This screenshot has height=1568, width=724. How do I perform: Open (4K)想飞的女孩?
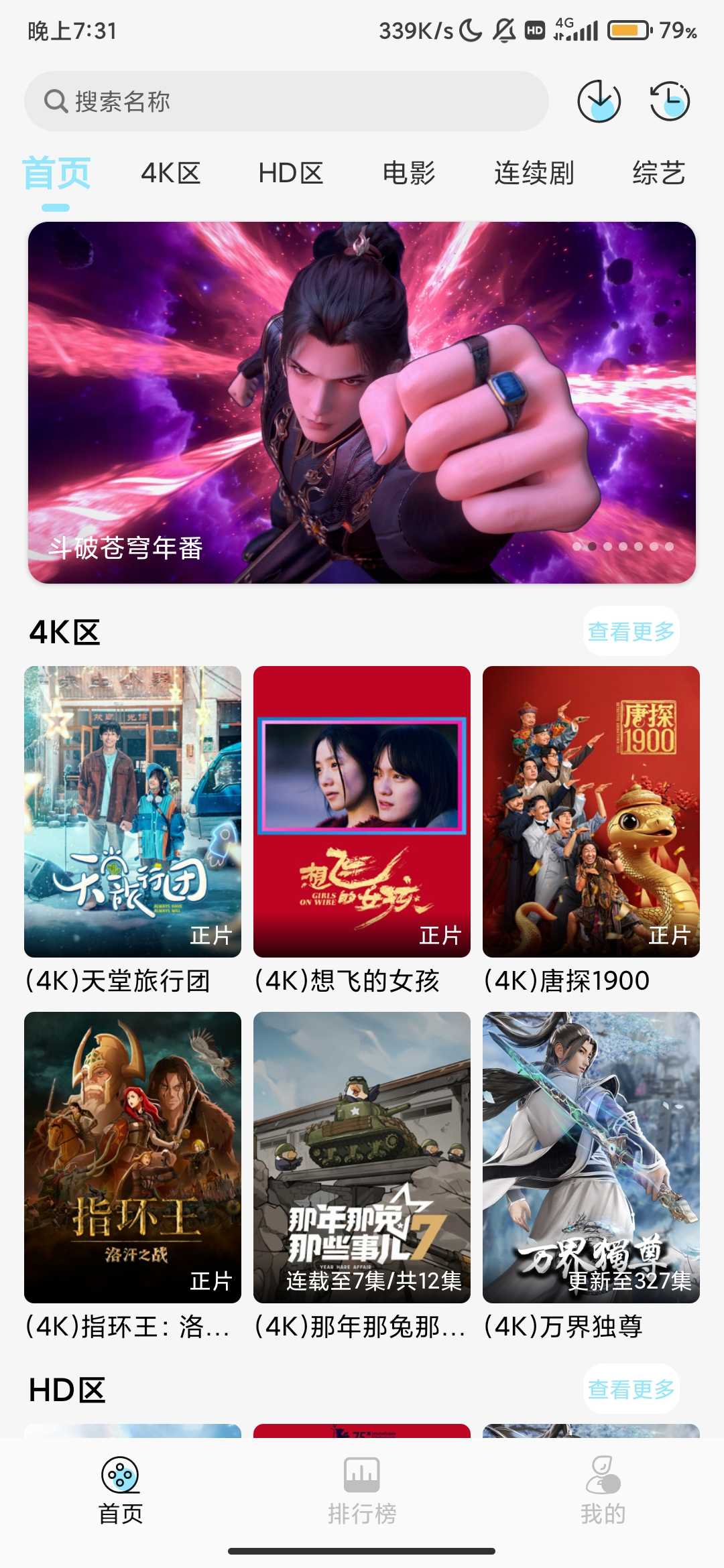[x=362, y=811]
